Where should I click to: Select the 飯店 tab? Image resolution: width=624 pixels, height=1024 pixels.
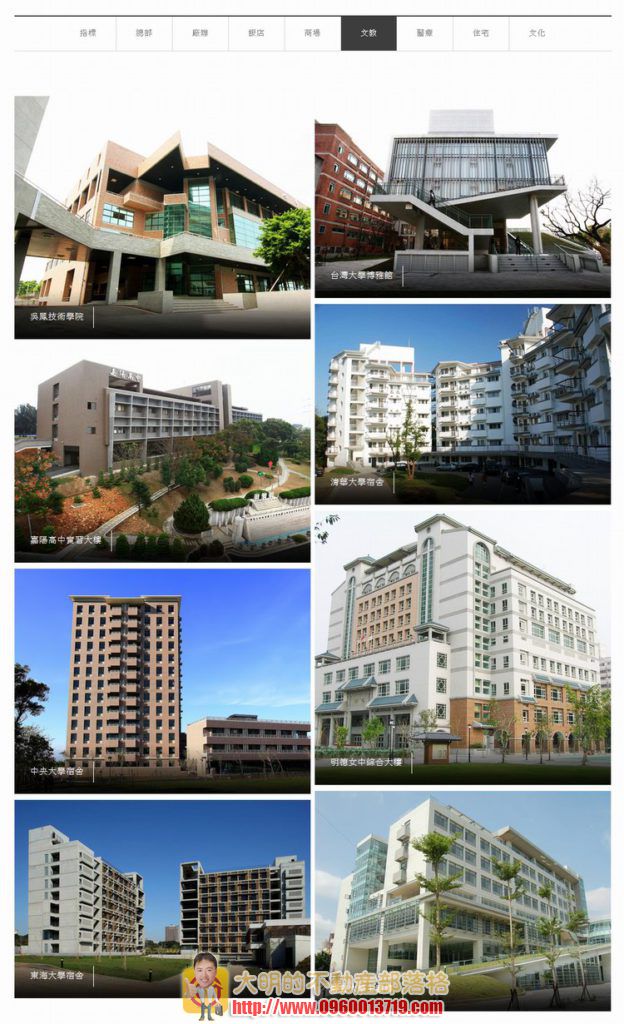256,33
